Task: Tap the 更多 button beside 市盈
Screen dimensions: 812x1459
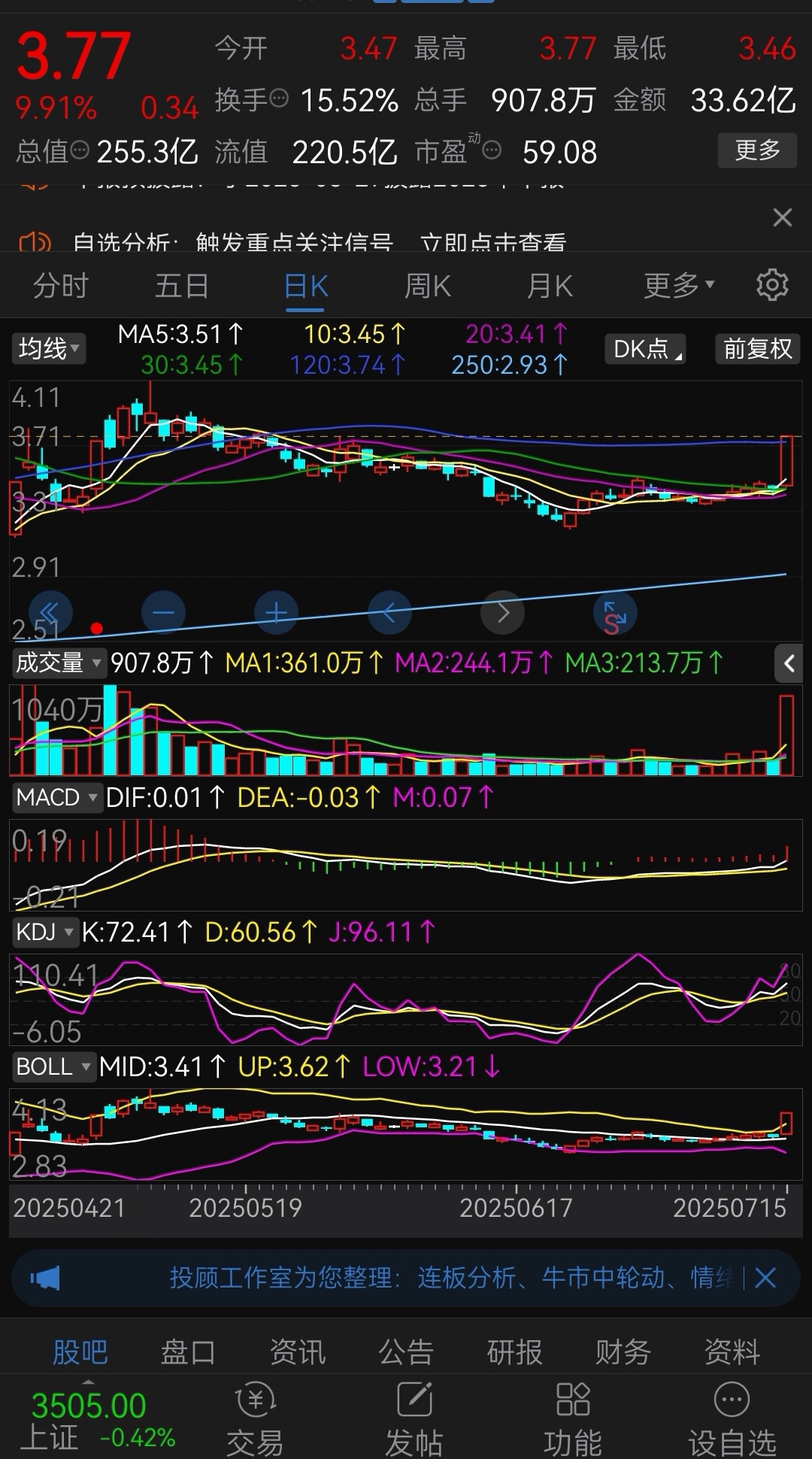Action: click(x=757, y=150)
